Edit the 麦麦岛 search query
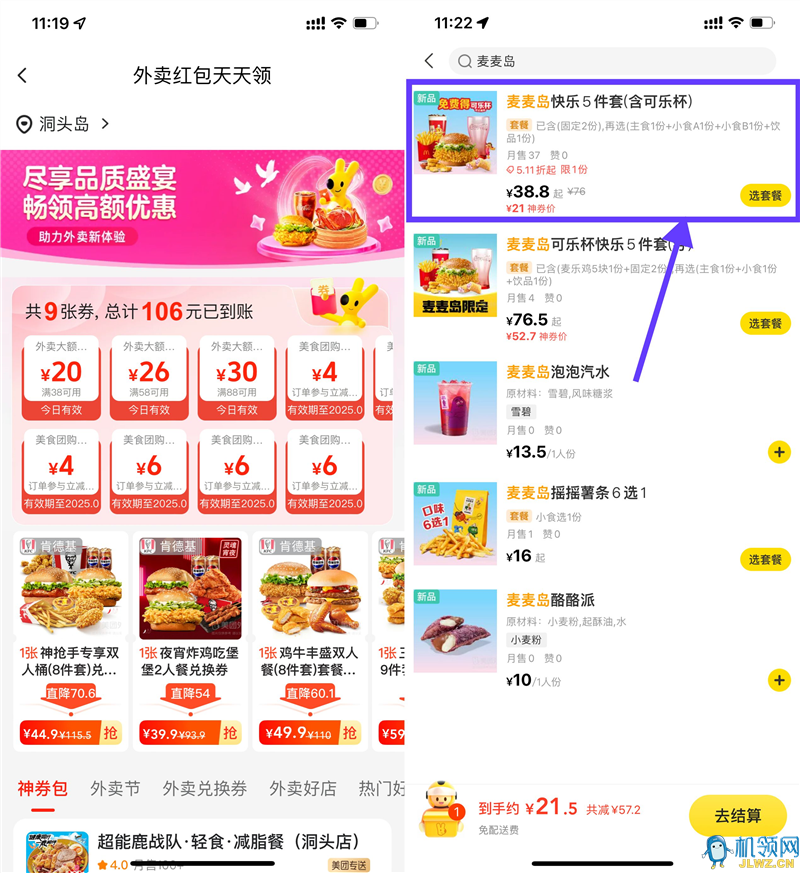 coord(610,61)
